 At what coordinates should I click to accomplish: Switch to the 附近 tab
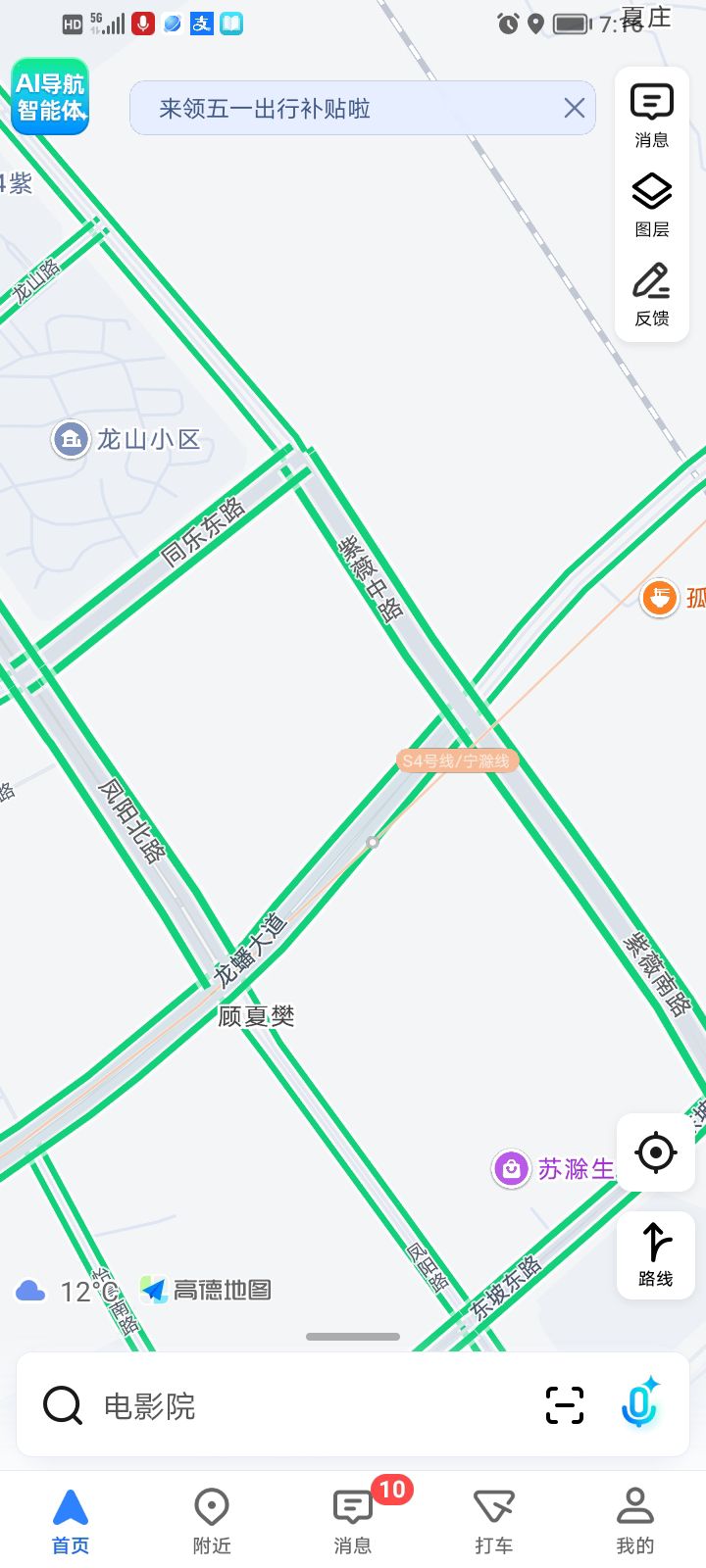point(212,1521)
